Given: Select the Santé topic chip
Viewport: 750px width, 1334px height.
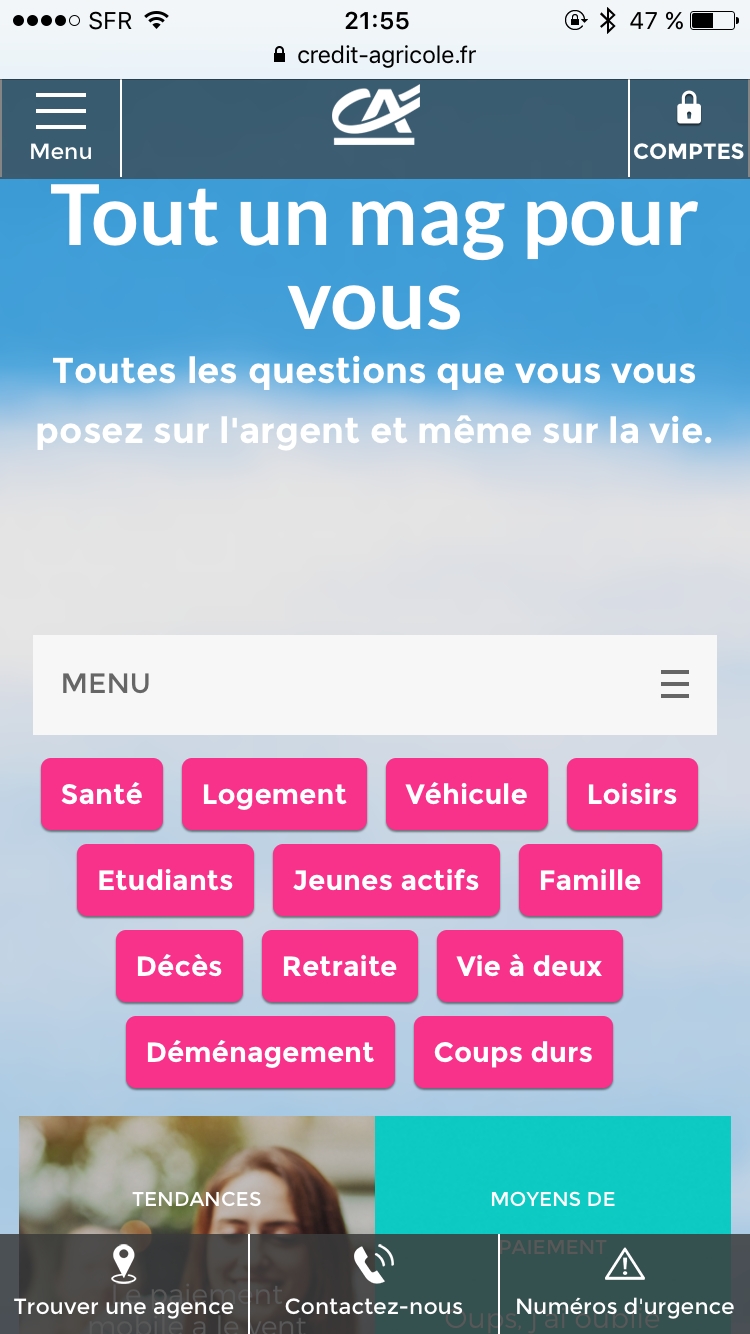Looking at the screenshot, I should [102, 795].
